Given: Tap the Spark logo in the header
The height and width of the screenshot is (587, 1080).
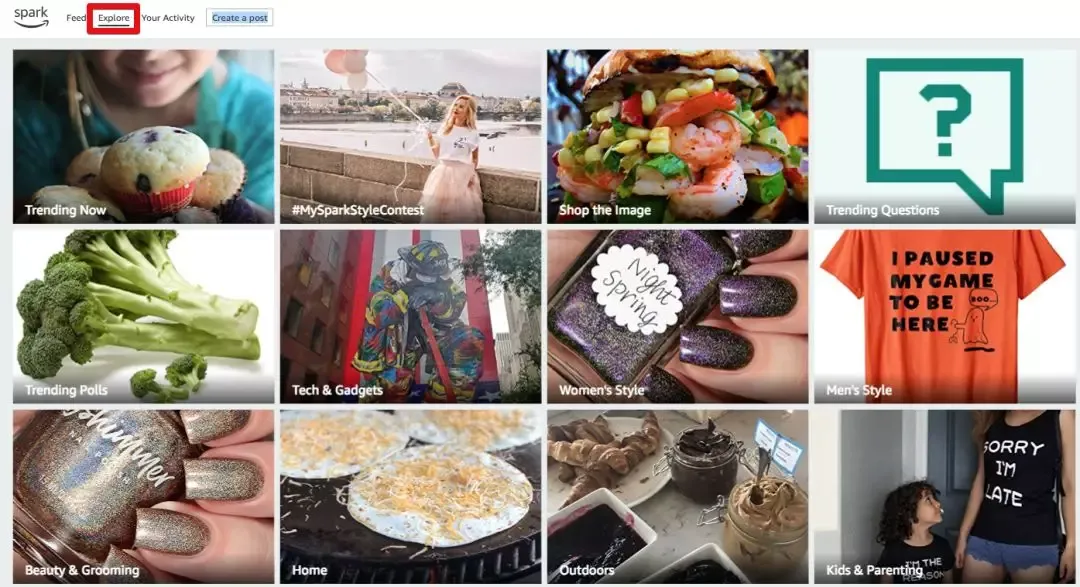Looking at the screenshot, I should [31, 17].
